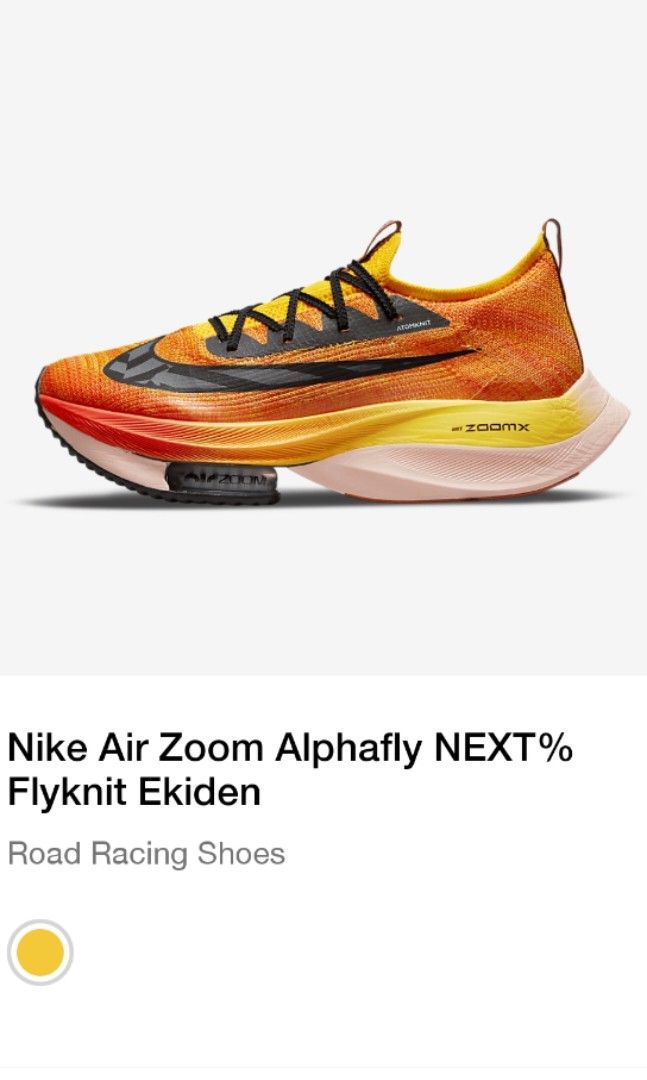Open the Alphafly NEXT% shoe photo
This screenshot has height=1080, width=647.
pos(330,370)
